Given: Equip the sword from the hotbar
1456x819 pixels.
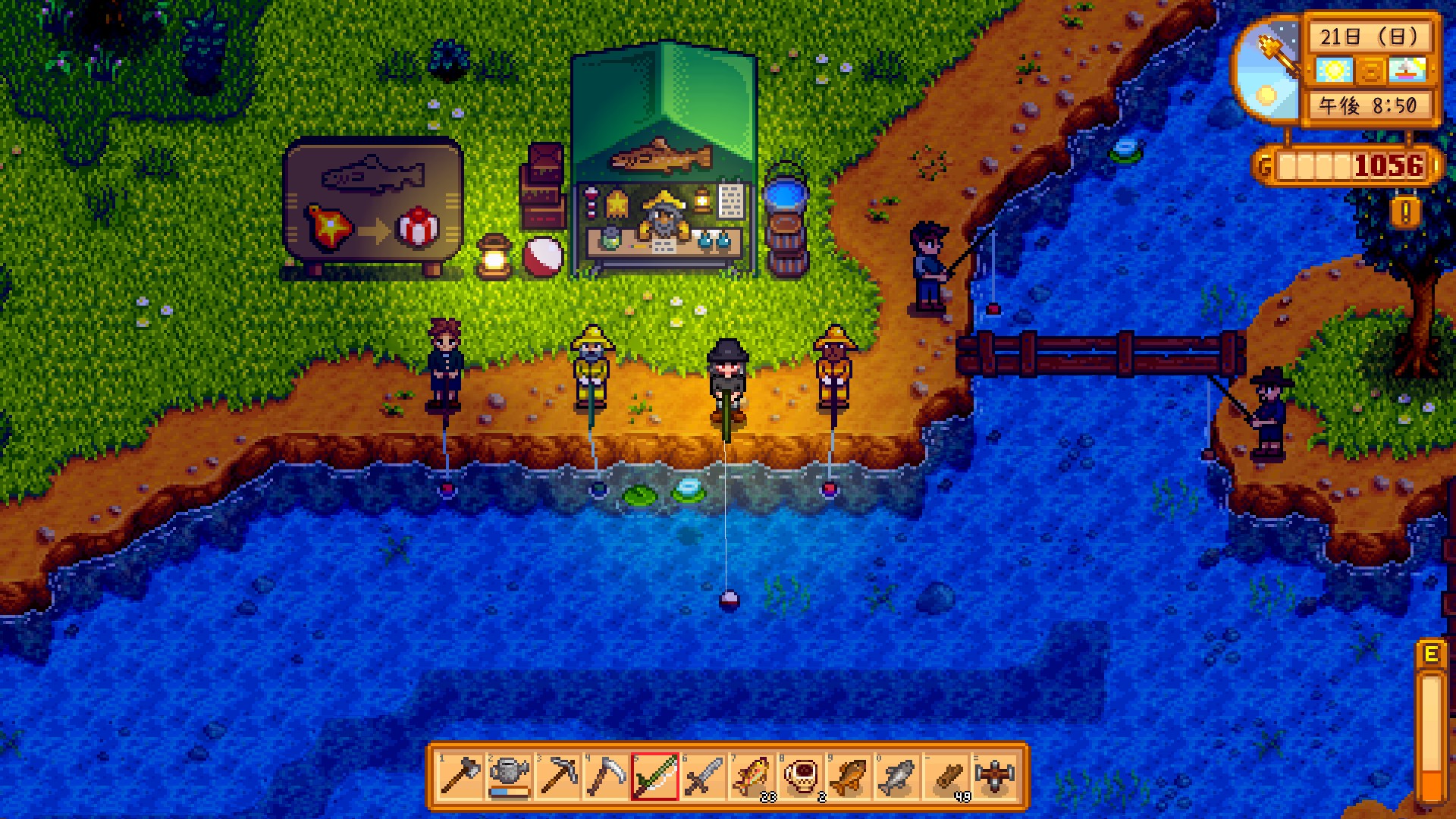Looking at the screenshot, I should pos(703,777).
